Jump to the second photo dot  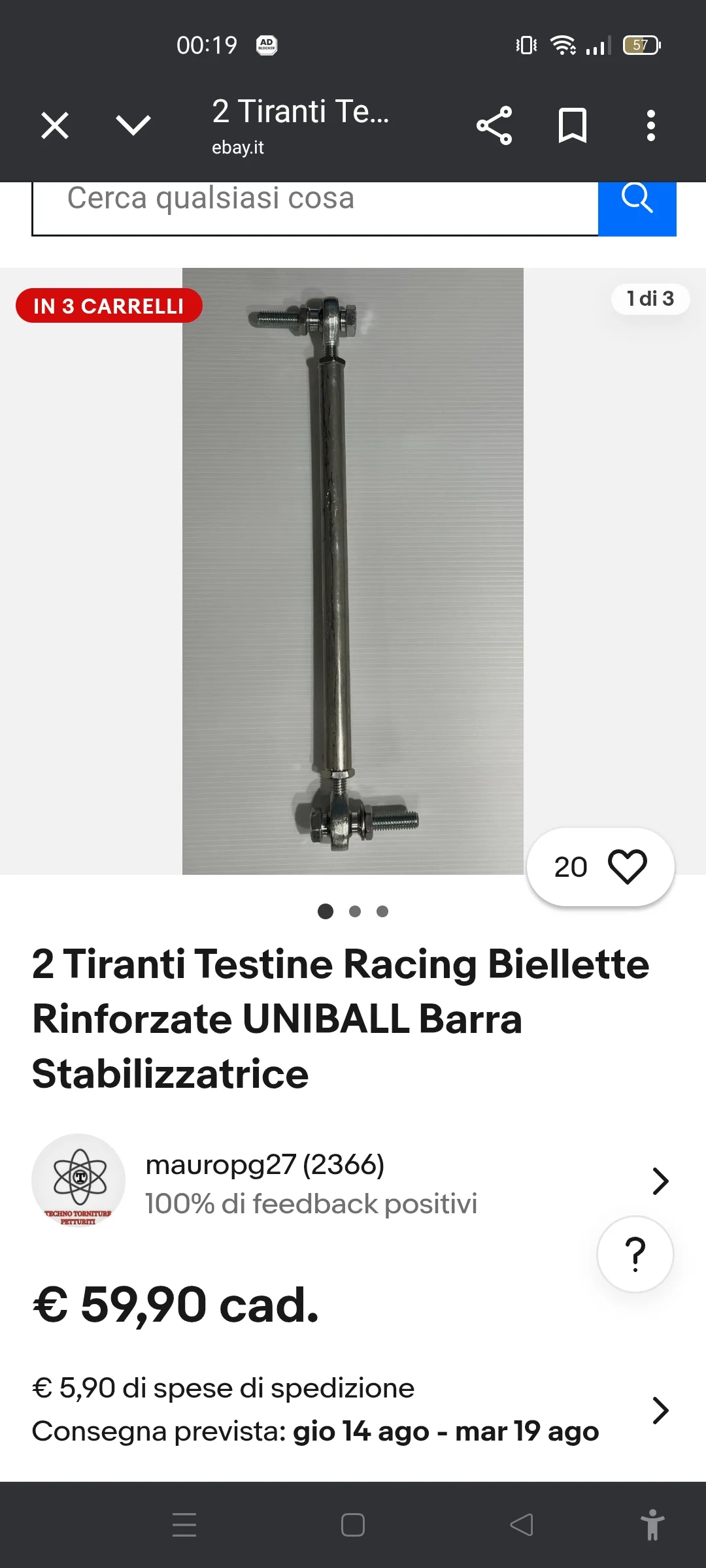pyautogui.click(x=355, y=911)
